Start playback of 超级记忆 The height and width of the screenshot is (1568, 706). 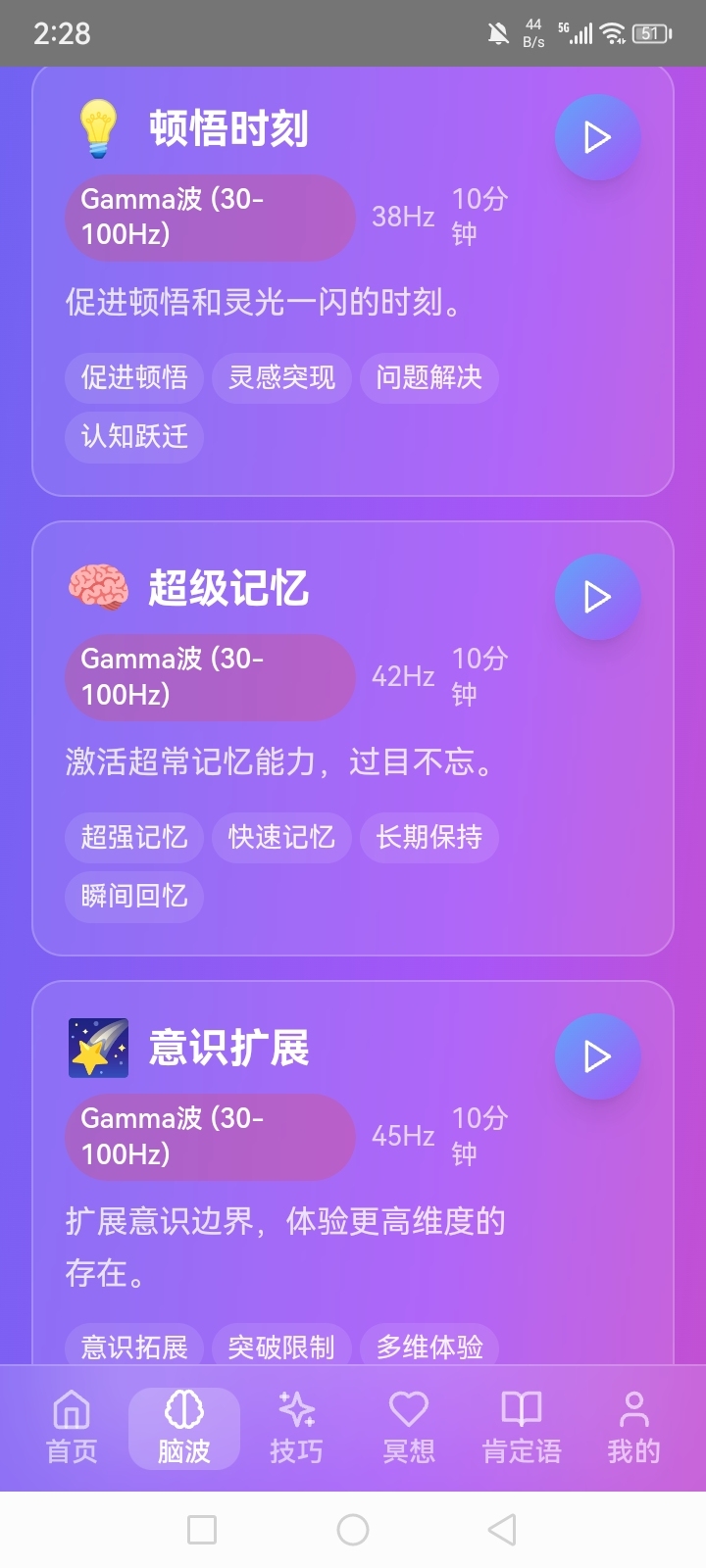pyautogui.click(x=597, y=597)
